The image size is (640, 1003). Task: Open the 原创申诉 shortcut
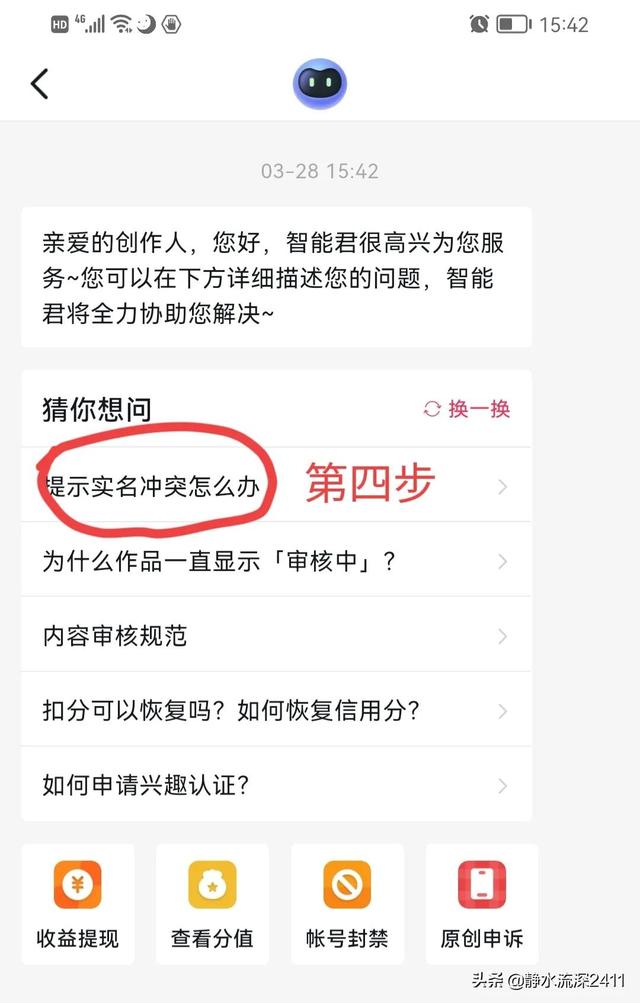pos(482,904)
